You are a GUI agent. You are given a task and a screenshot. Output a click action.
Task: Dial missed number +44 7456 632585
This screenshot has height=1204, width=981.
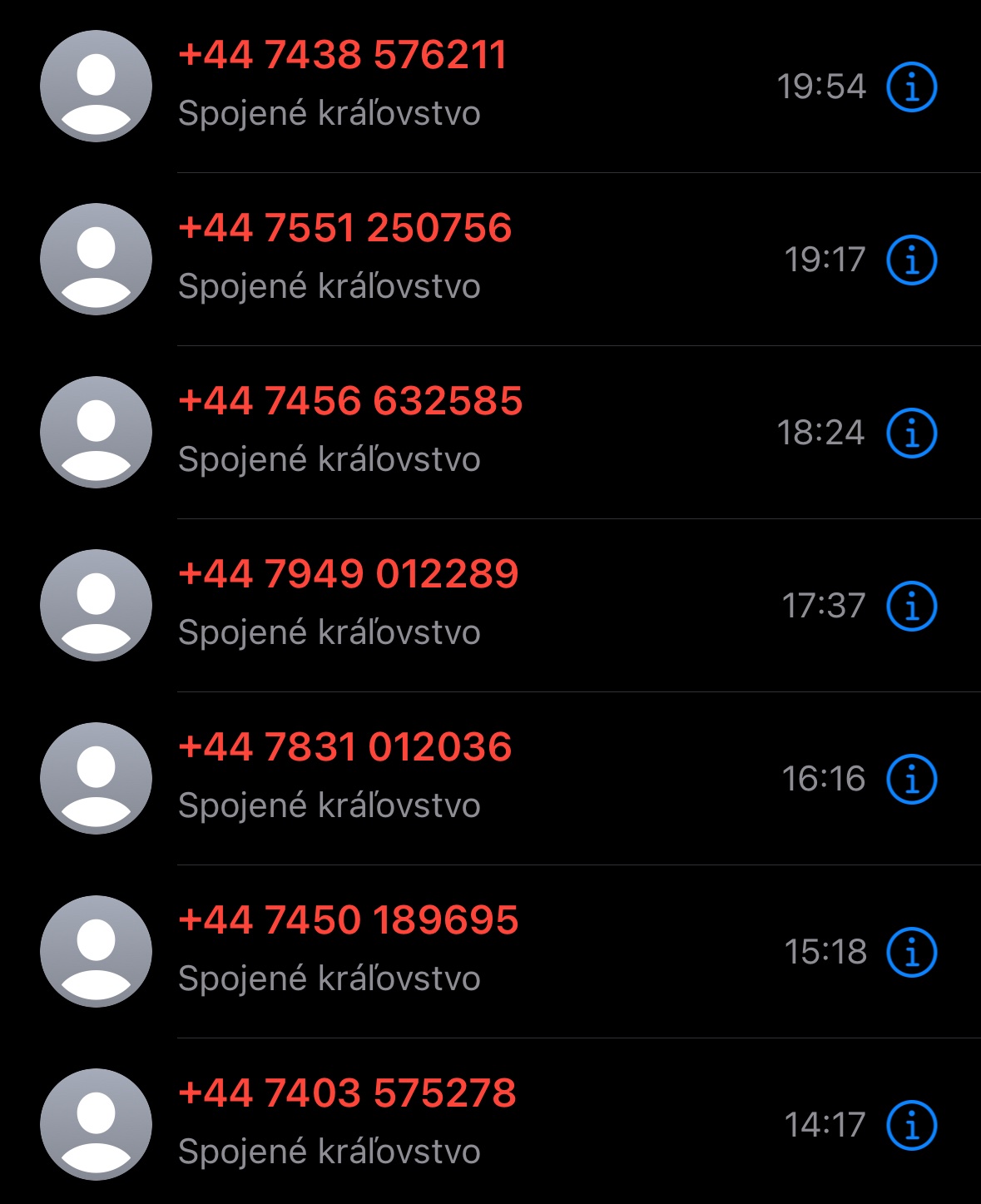tap(350, 403)
